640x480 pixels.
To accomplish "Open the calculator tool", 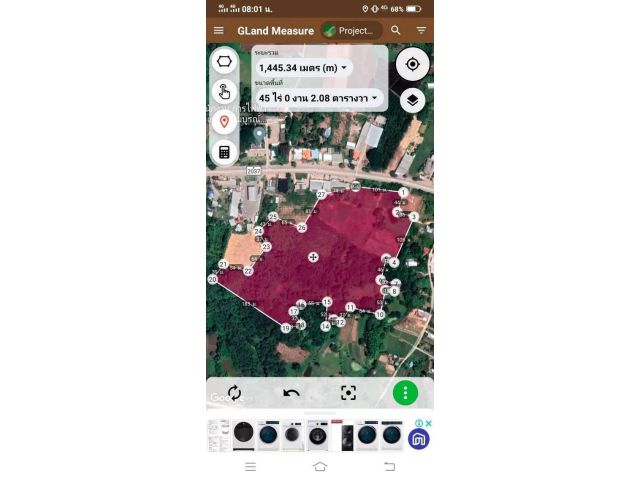I will coord(224,152).
